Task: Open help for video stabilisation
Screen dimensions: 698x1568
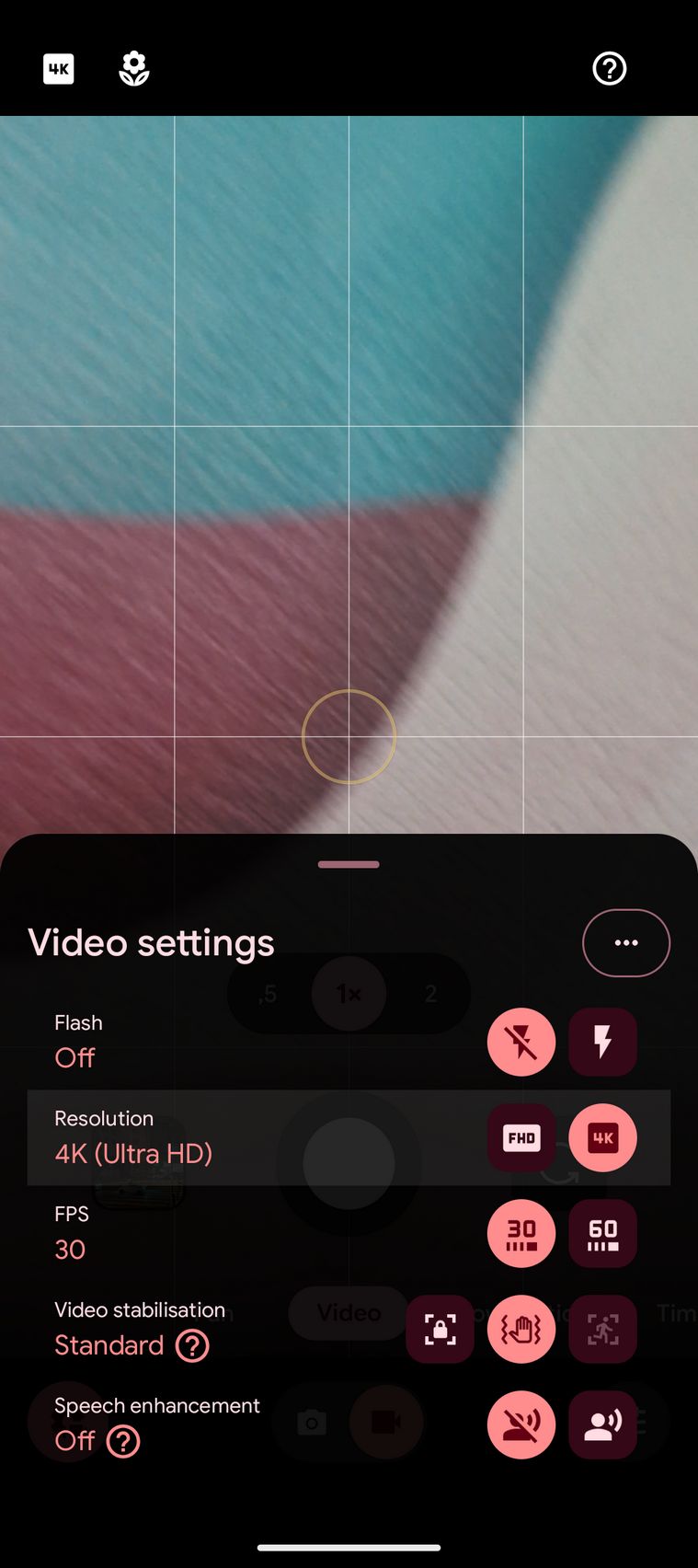Action: coord(192,1345)
